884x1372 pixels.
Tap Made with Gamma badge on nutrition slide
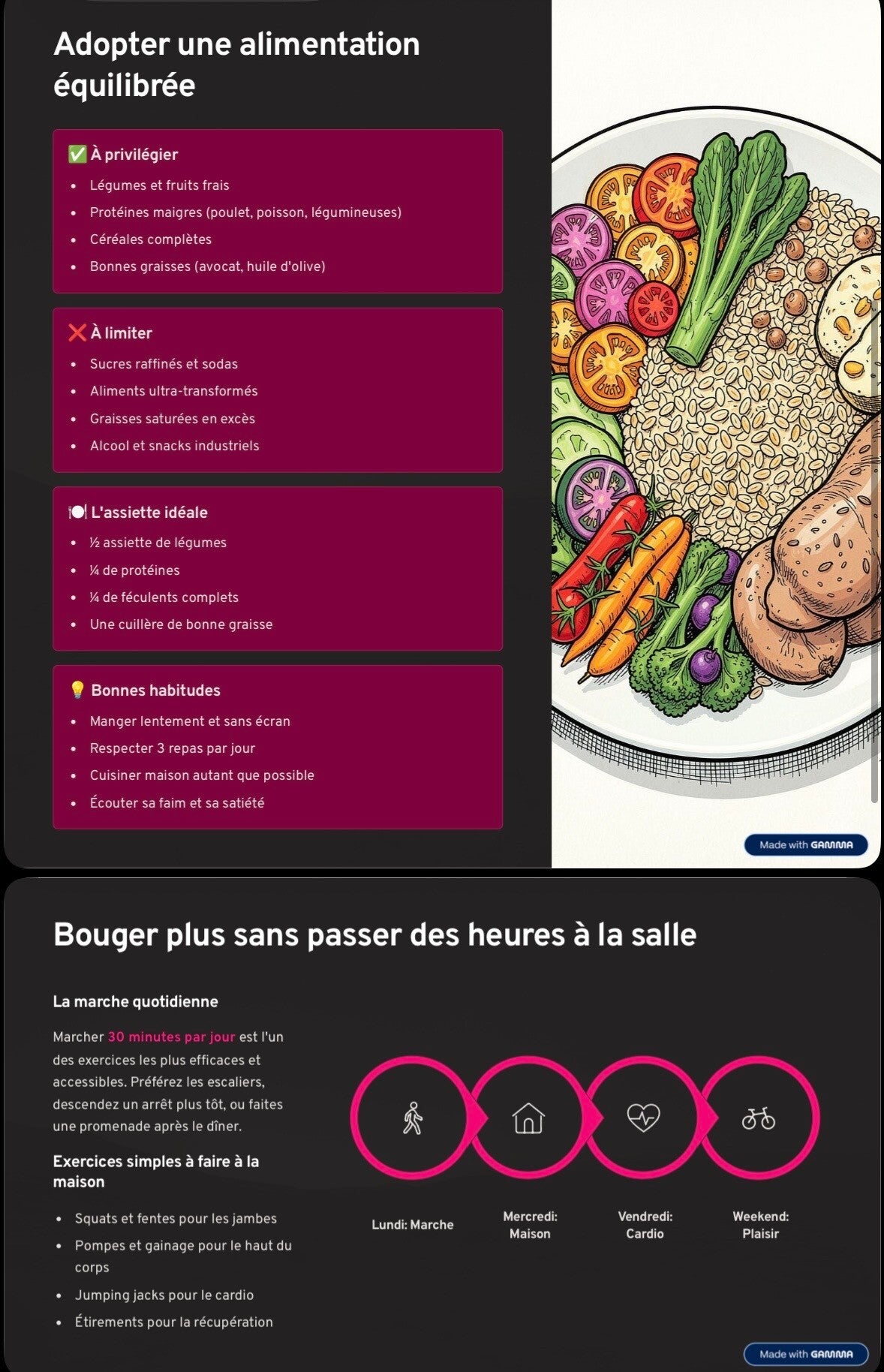pyautogui.click(x=805, y=844)
